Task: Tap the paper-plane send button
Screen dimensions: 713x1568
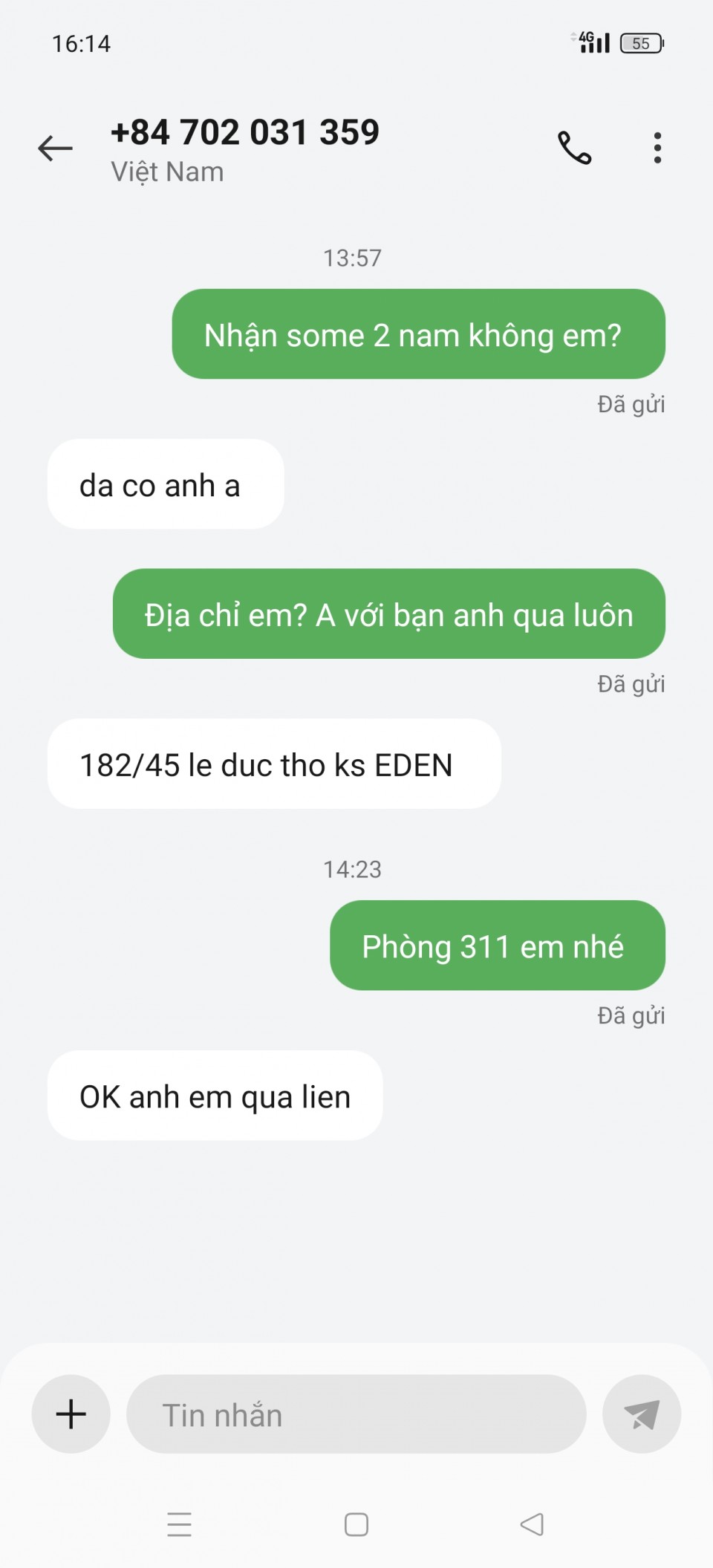Action: click(642, 1414)
